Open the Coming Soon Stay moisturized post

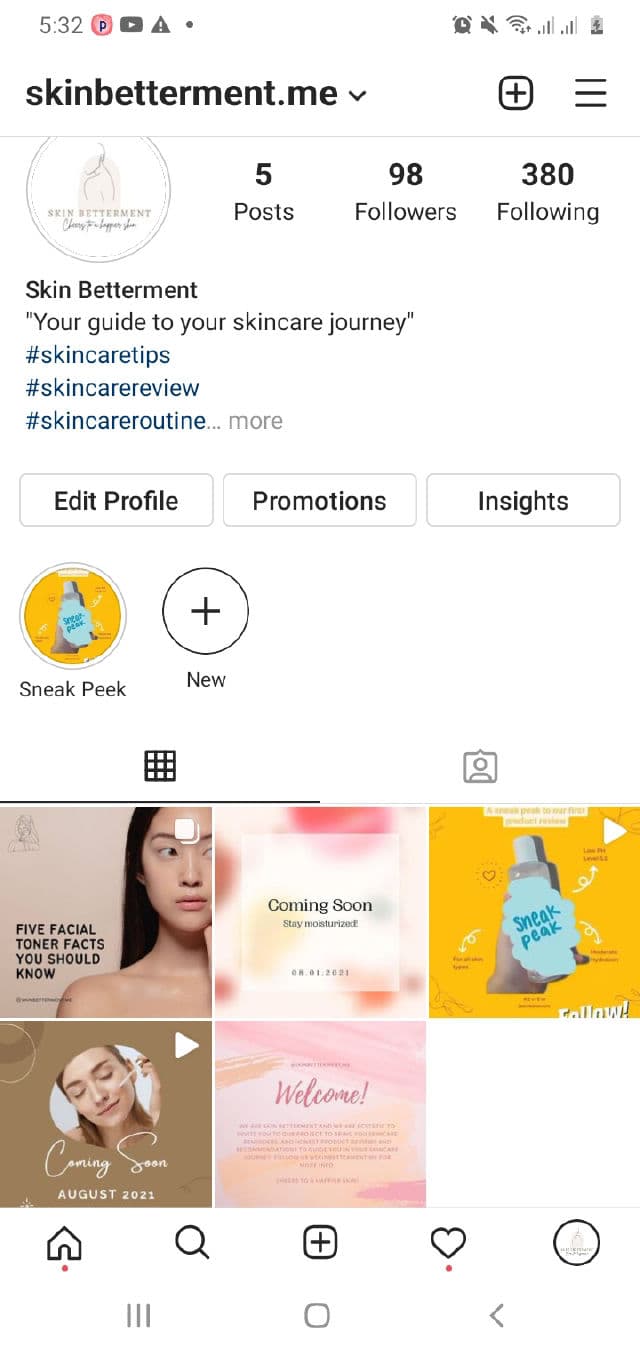click(320, 912)
